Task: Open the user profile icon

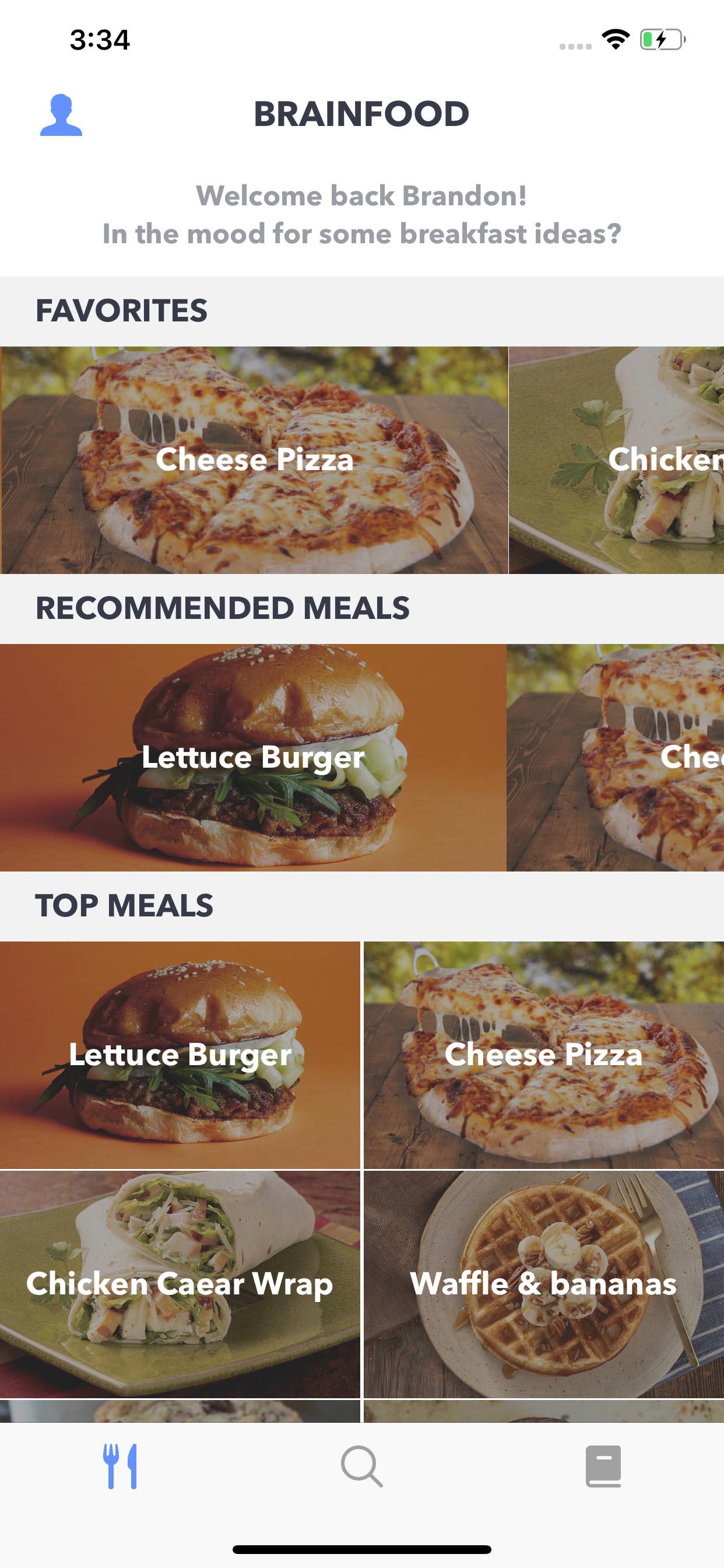Action: (61, 114)
